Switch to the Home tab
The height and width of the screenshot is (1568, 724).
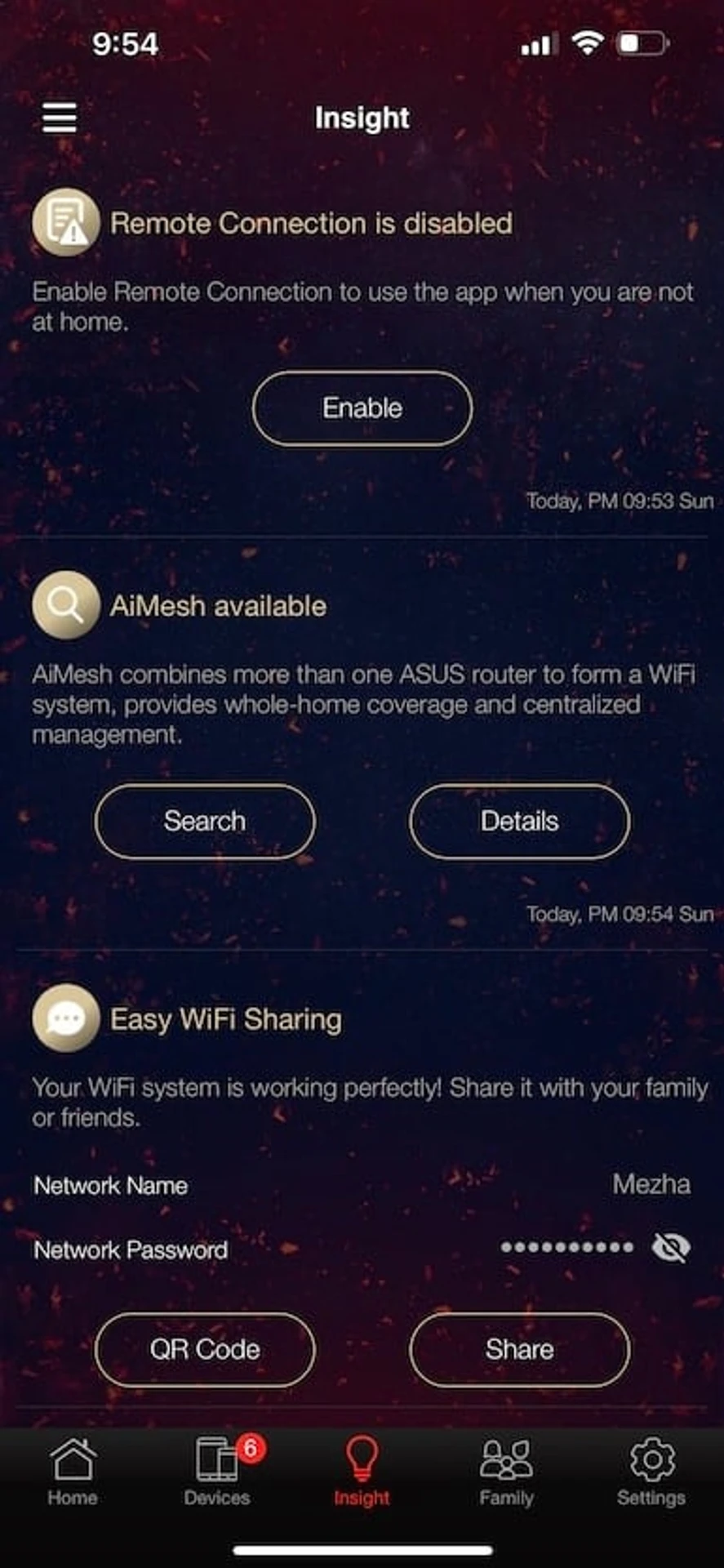pos(73,1472)
